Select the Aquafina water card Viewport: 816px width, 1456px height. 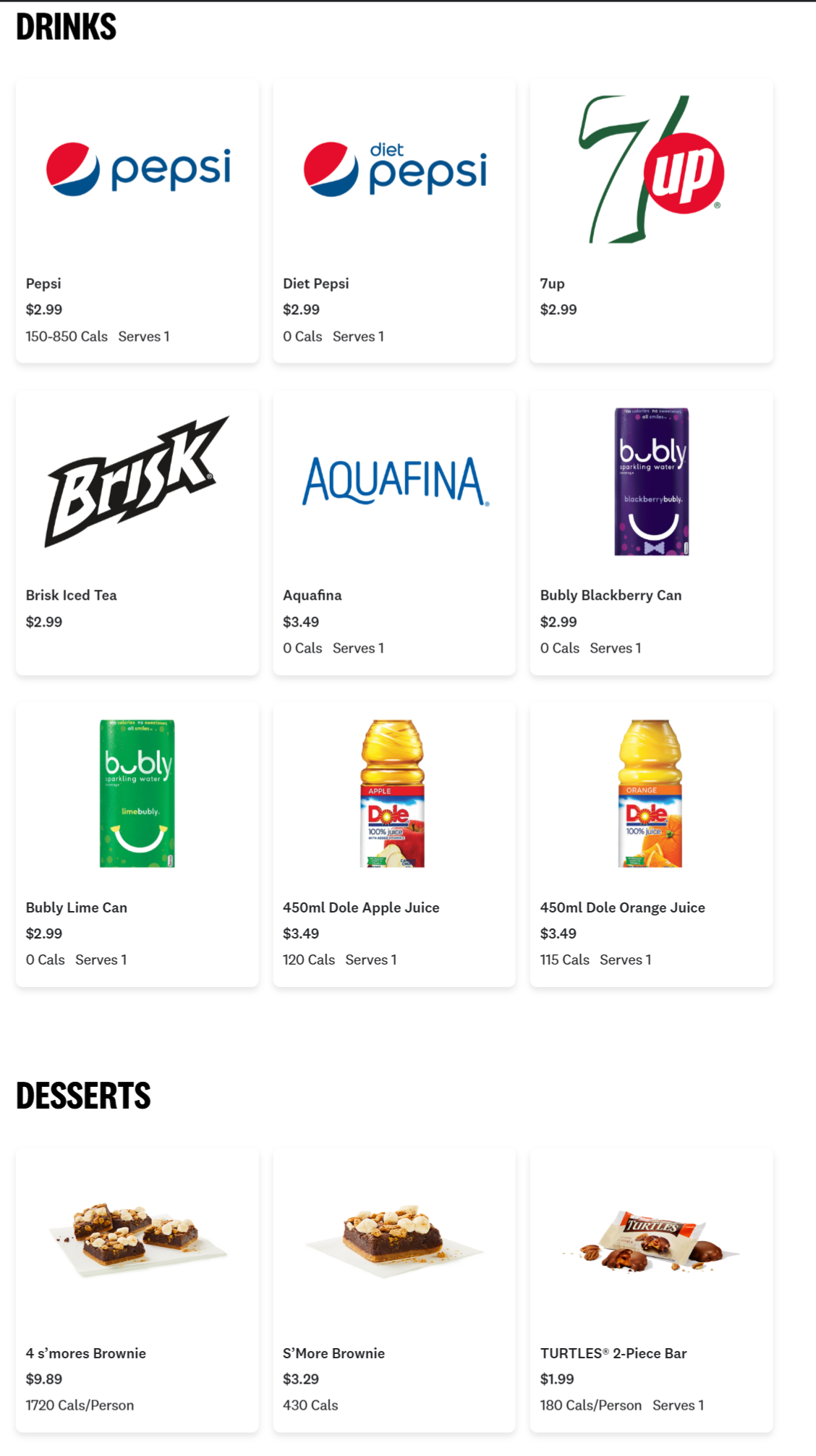[x=394, y=533]
